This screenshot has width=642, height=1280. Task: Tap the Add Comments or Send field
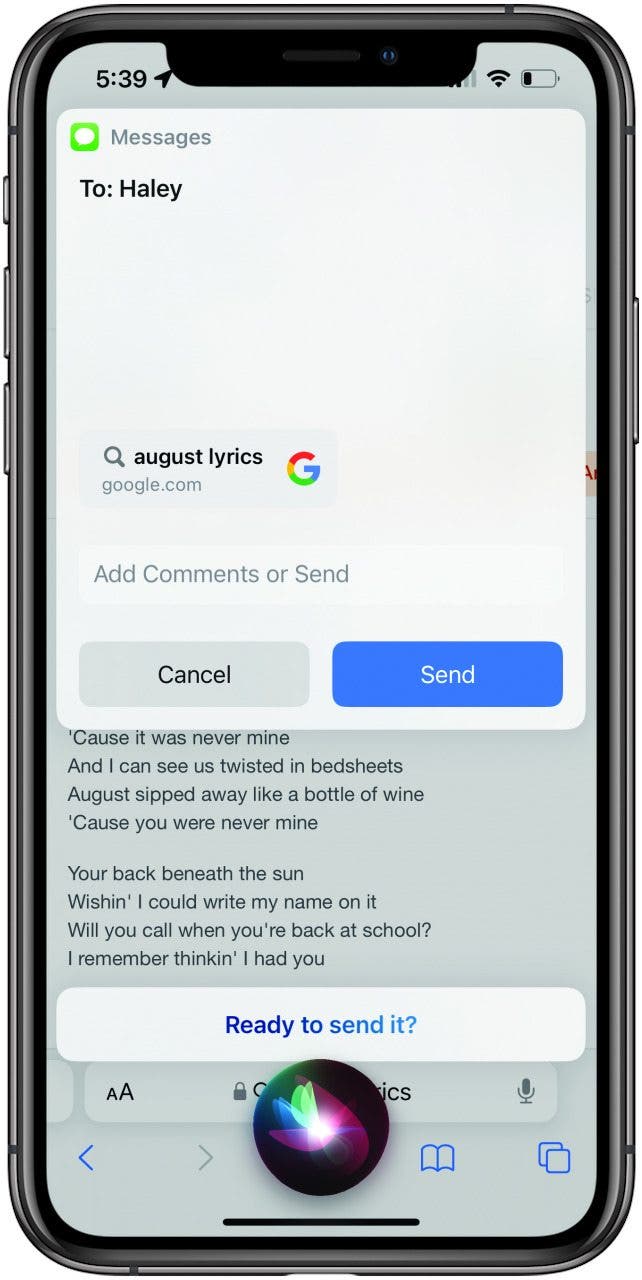[320, 574]
